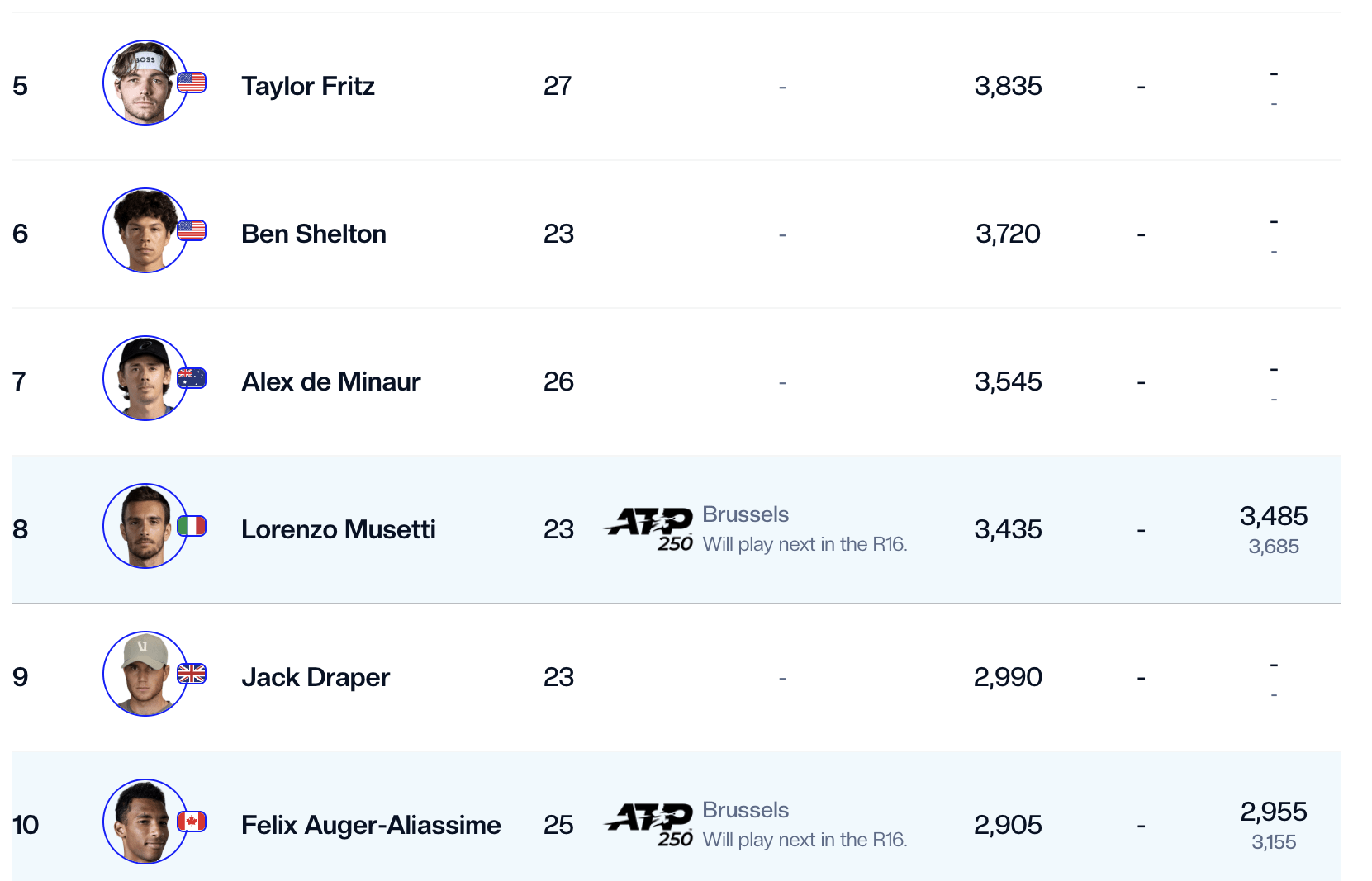The image size is (1372, 881).
Task: Open Felix Auger-Aliassime's profile
Action: [370, 825]
